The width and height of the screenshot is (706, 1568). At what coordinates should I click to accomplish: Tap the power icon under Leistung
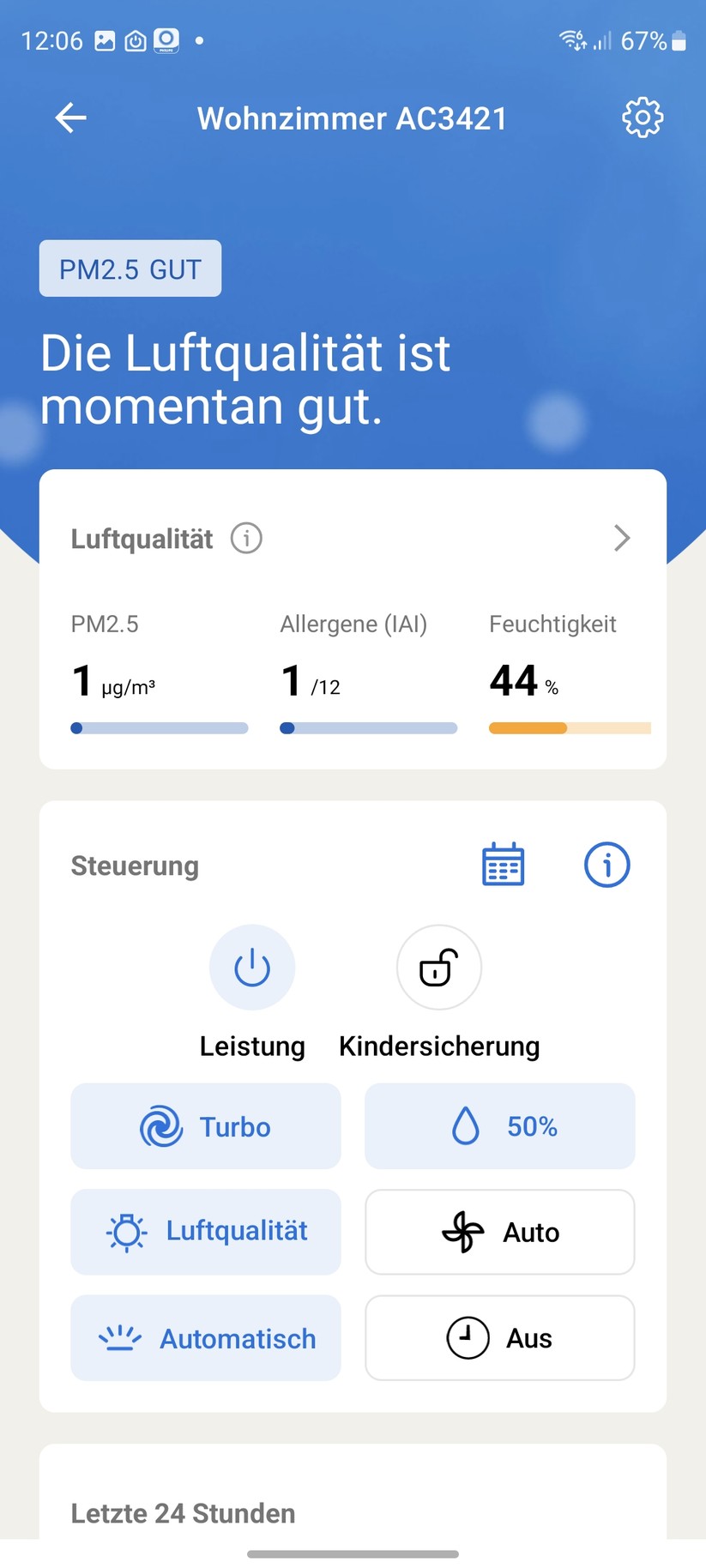click(x=251, y=967)
